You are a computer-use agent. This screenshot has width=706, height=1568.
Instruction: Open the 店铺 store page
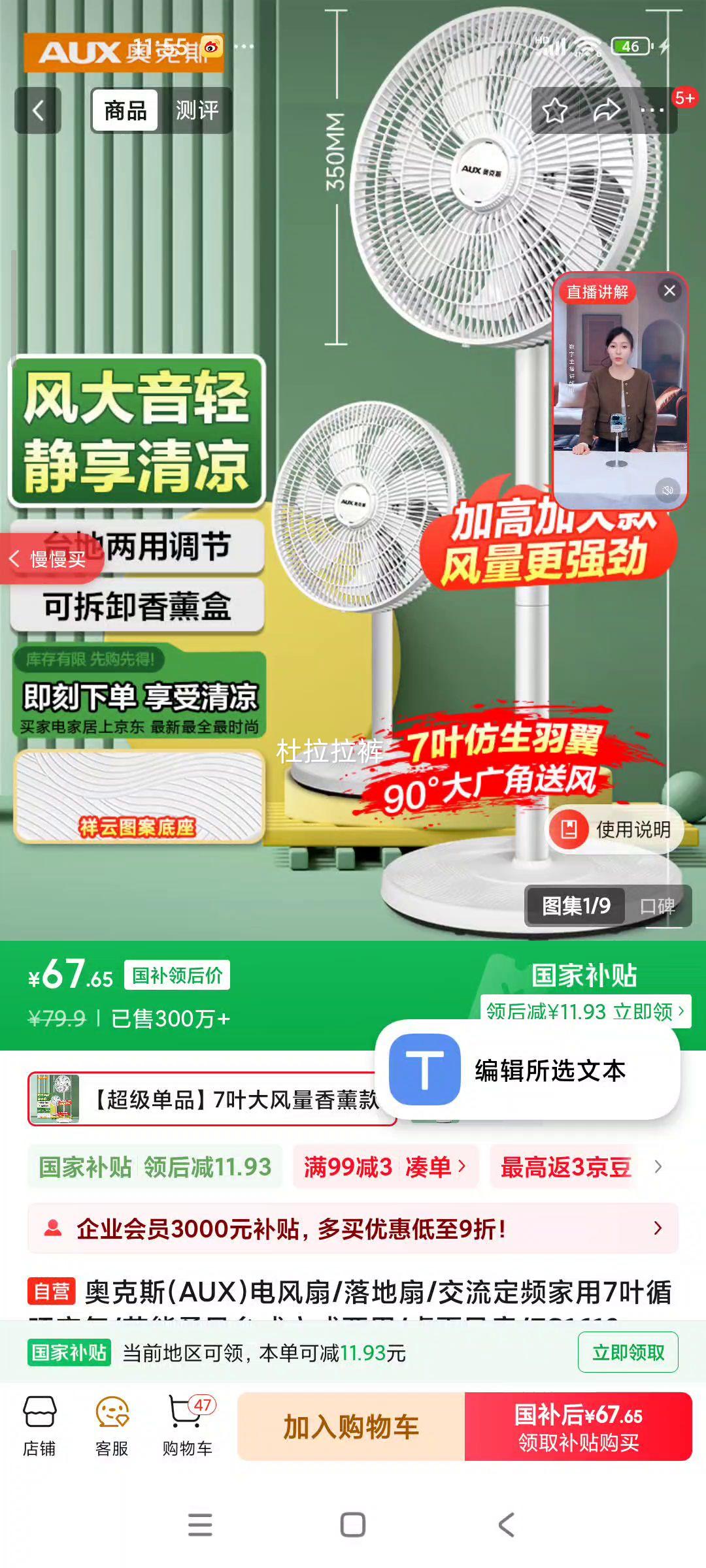click(39, 1426)
